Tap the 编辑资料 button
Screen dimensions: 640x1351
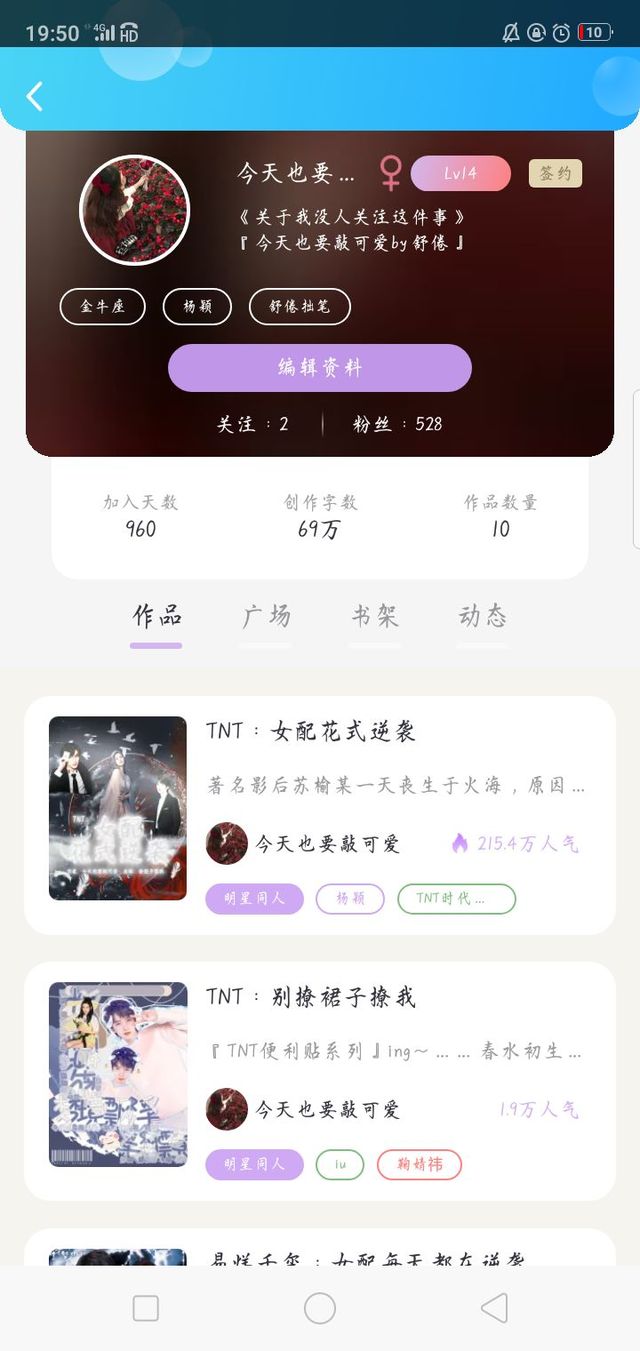pos(320,368)
